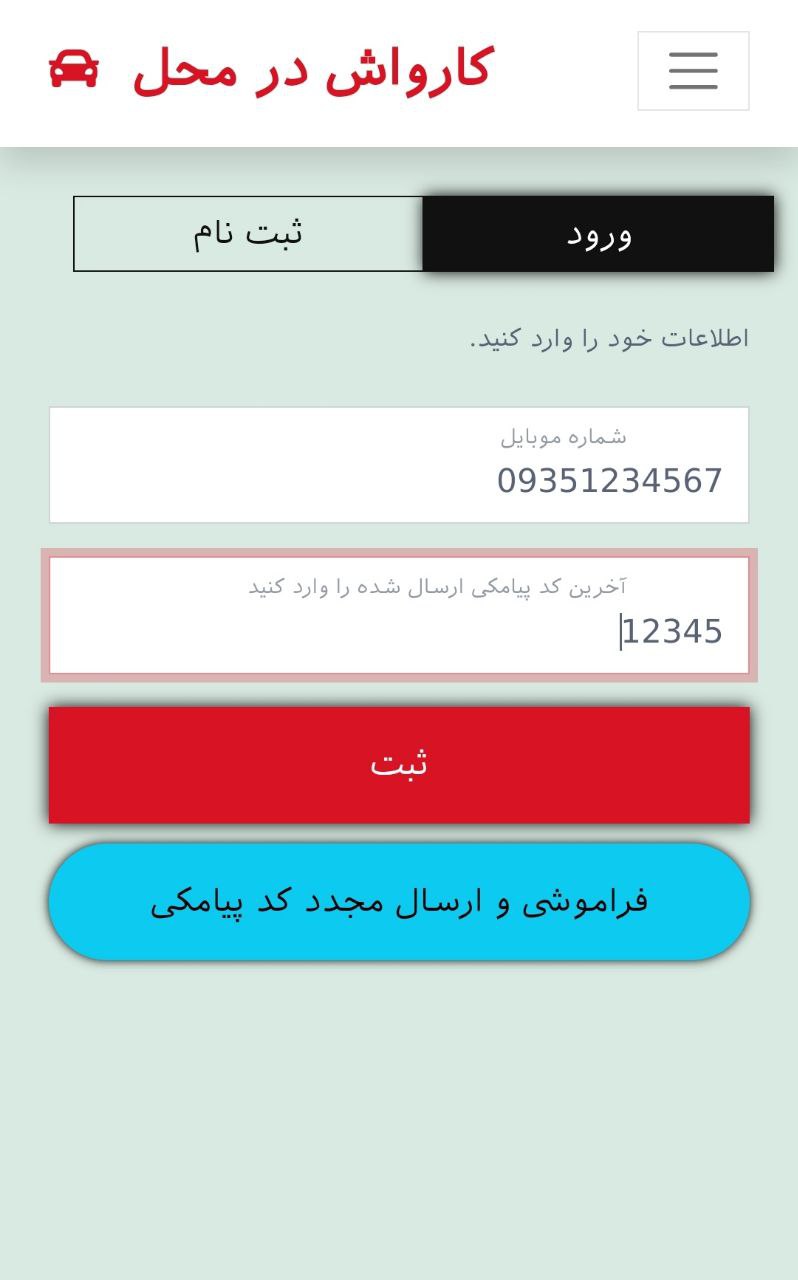The height and width of the screenshot is (1280, 798).
Task: Switch to the ثبت نام tab
Action: coord(248,233)
